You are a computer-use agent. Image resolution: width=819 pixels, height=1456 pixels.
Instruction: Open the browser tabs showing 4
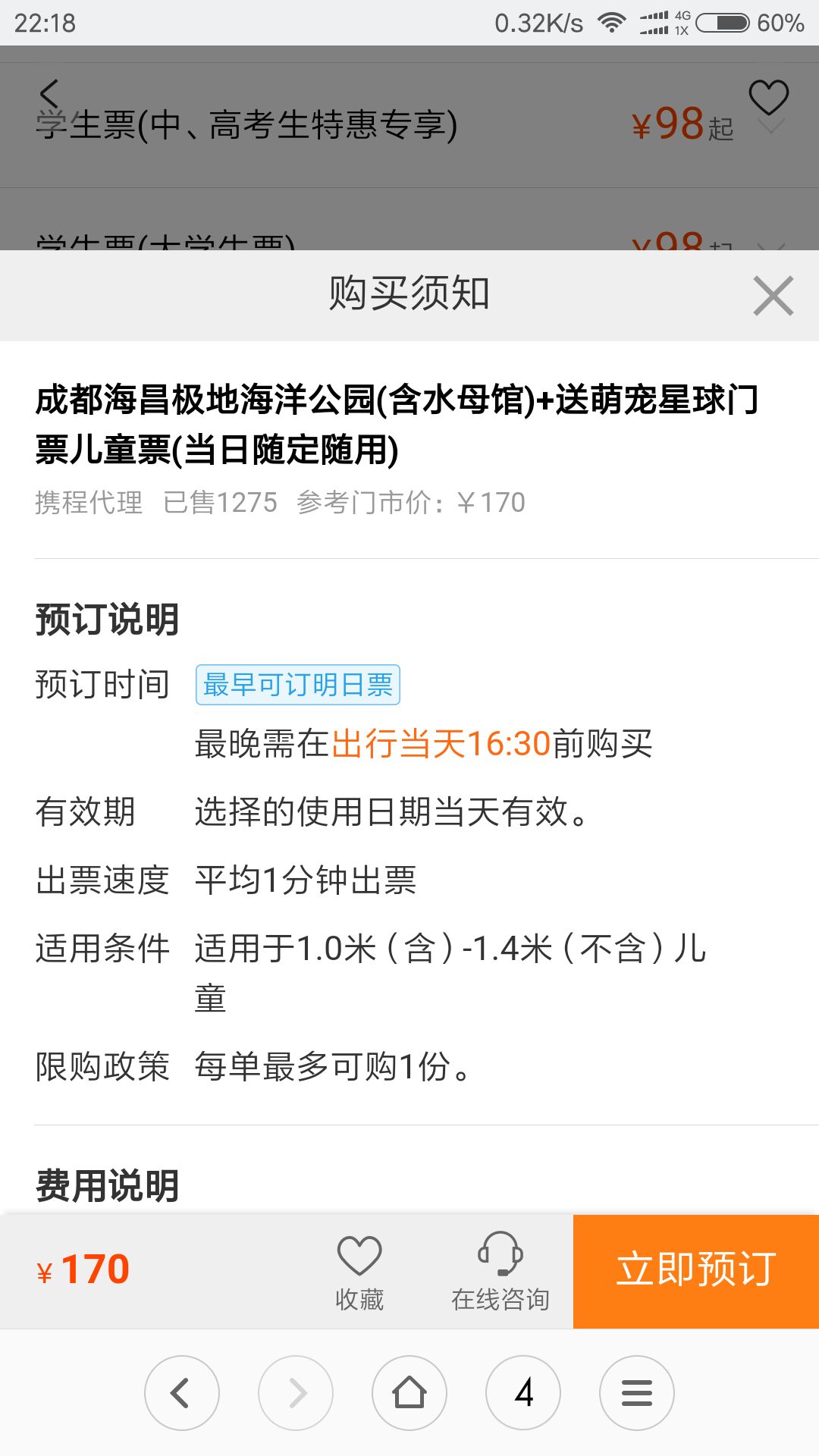pos(523,1393)
